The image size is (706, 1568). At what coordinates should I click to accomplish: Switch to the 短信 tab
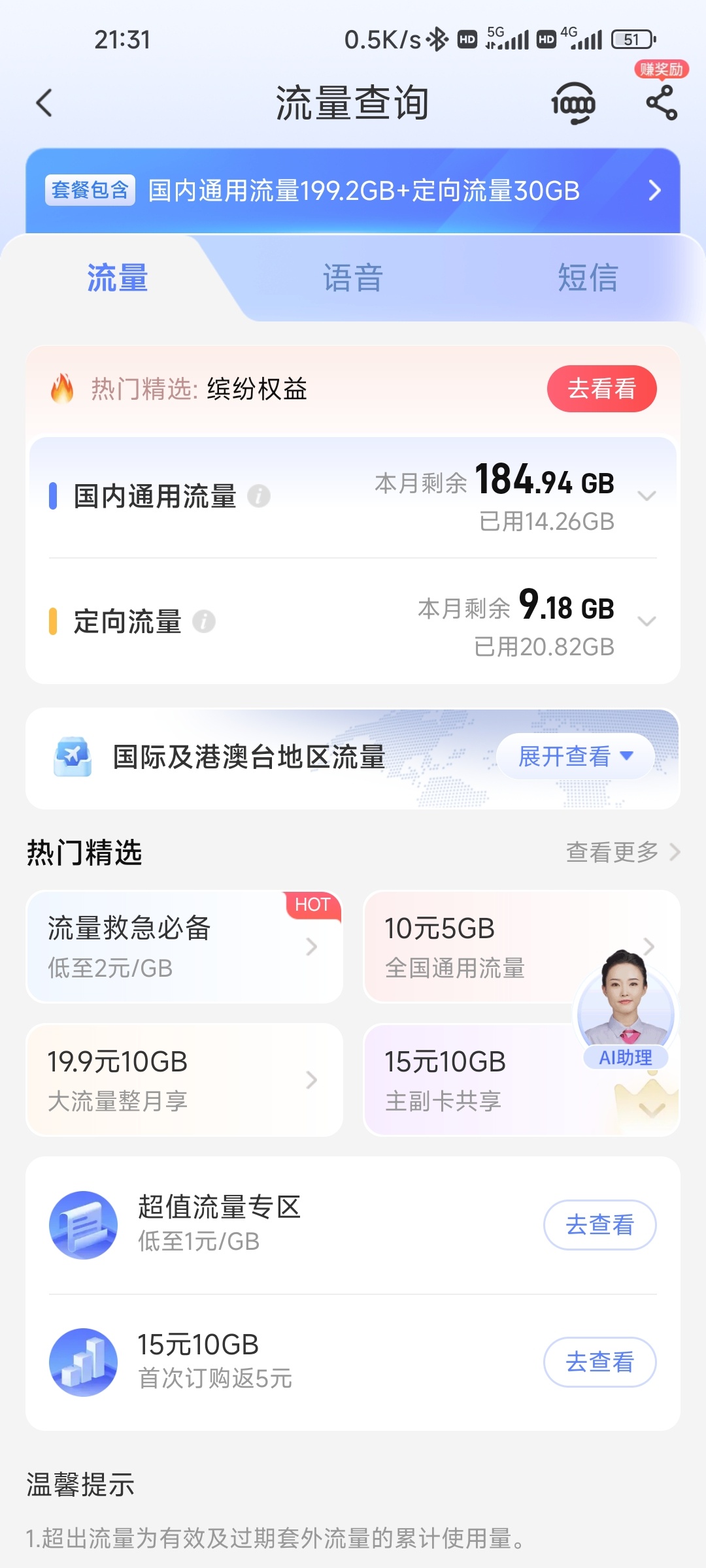click(x=587, y=278)
